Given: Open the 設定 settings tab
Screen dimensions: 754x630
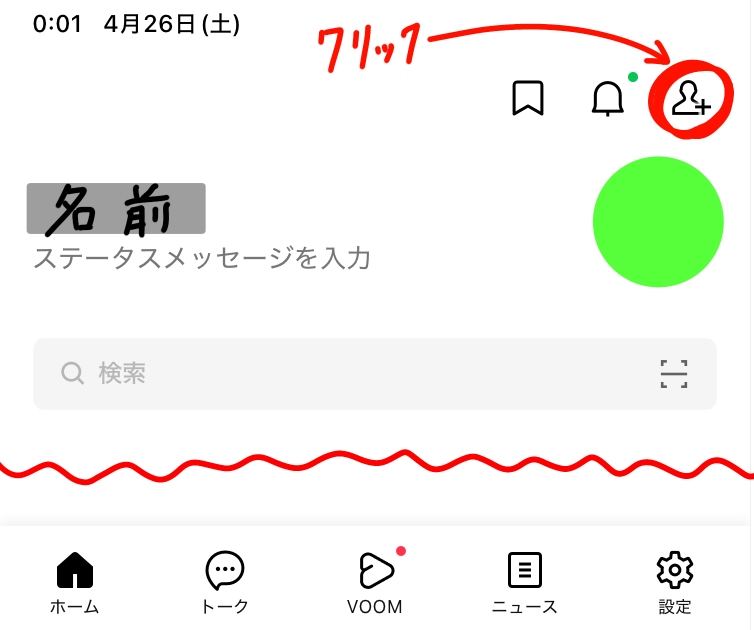Looking at the screenshot, I should [675, 582].
